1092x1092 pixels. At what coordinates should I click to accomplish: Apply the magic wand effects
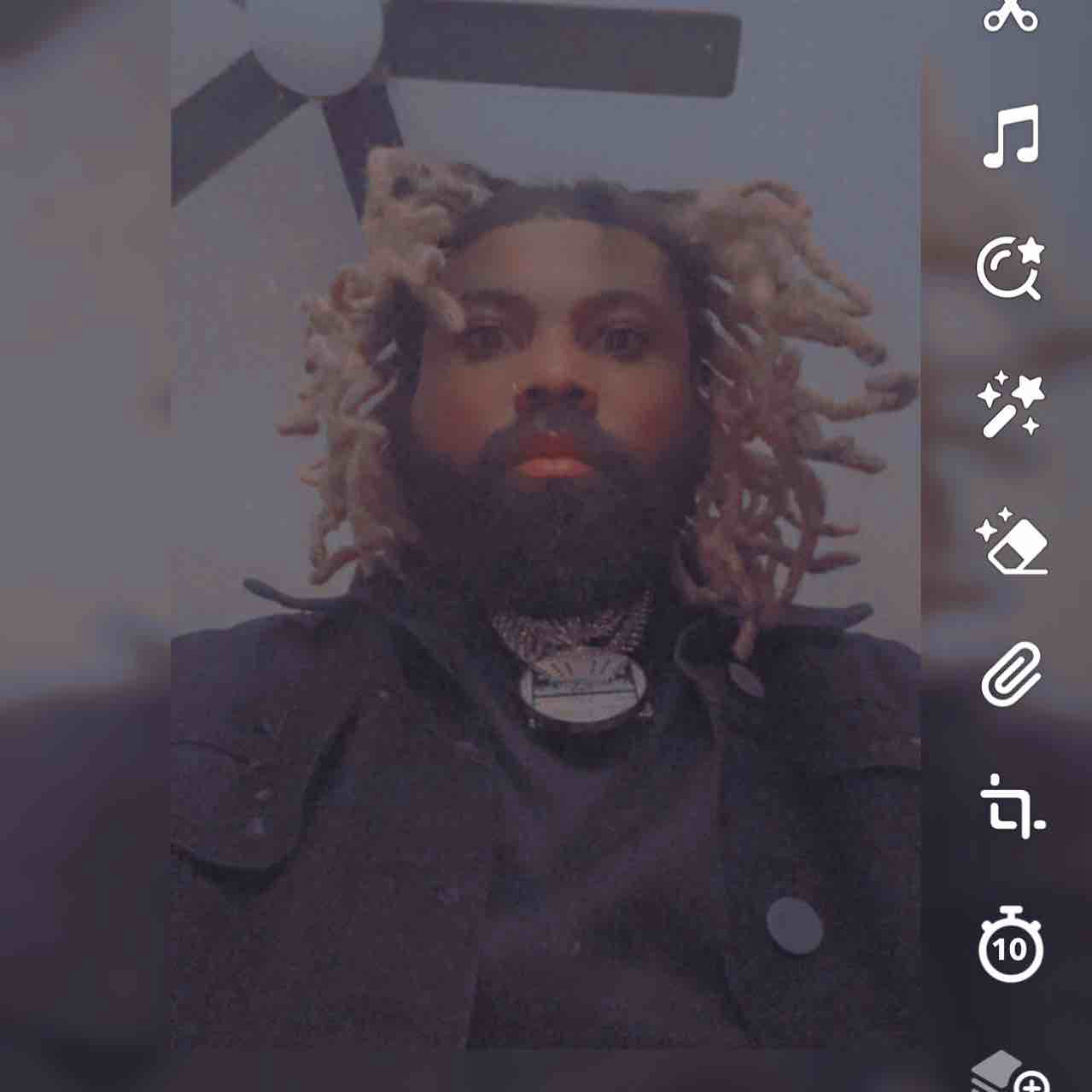click(1011, 404)
